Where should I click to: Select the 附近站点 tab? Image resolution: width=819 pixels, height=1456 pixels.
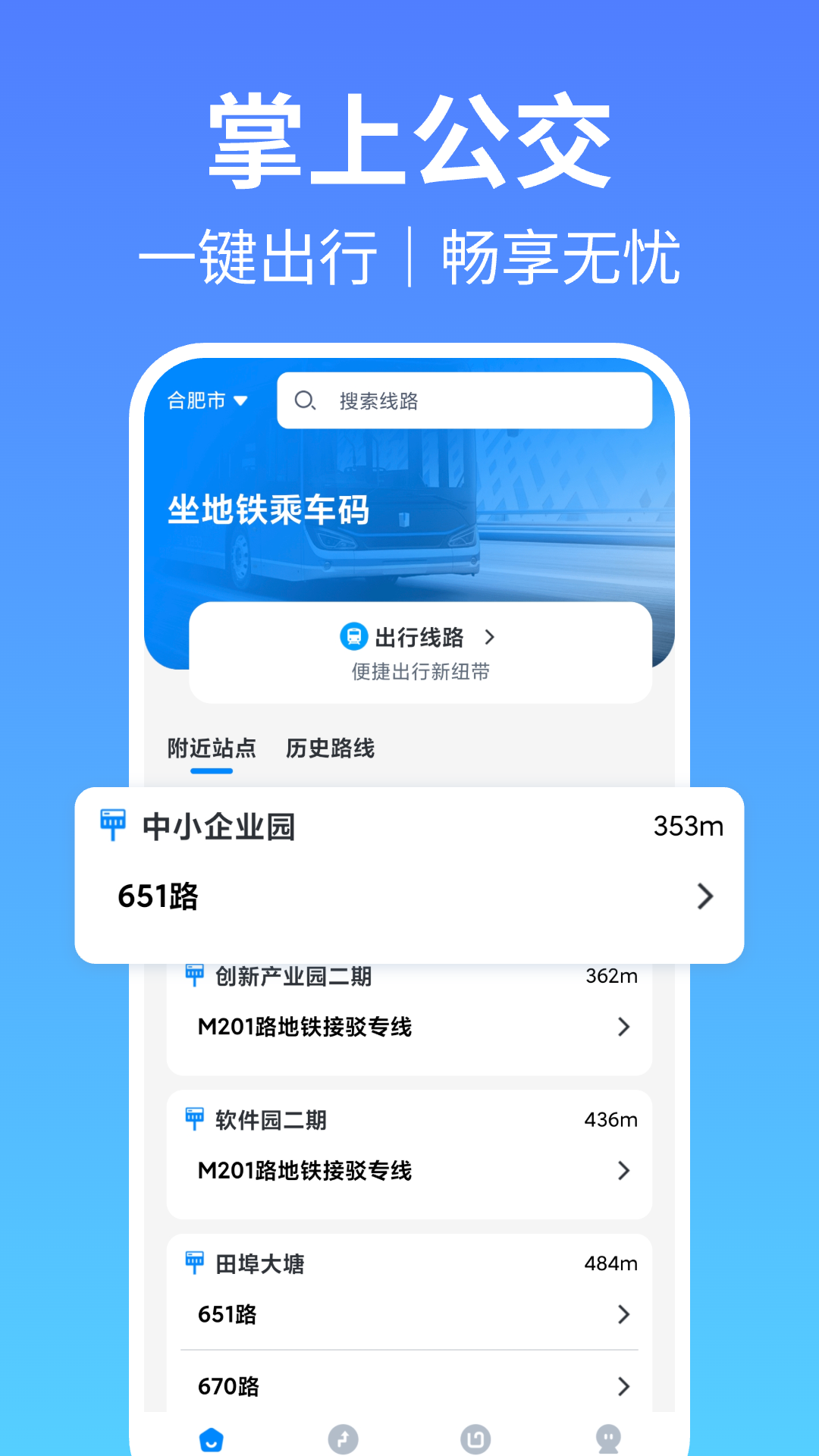[x=212, y=748]
